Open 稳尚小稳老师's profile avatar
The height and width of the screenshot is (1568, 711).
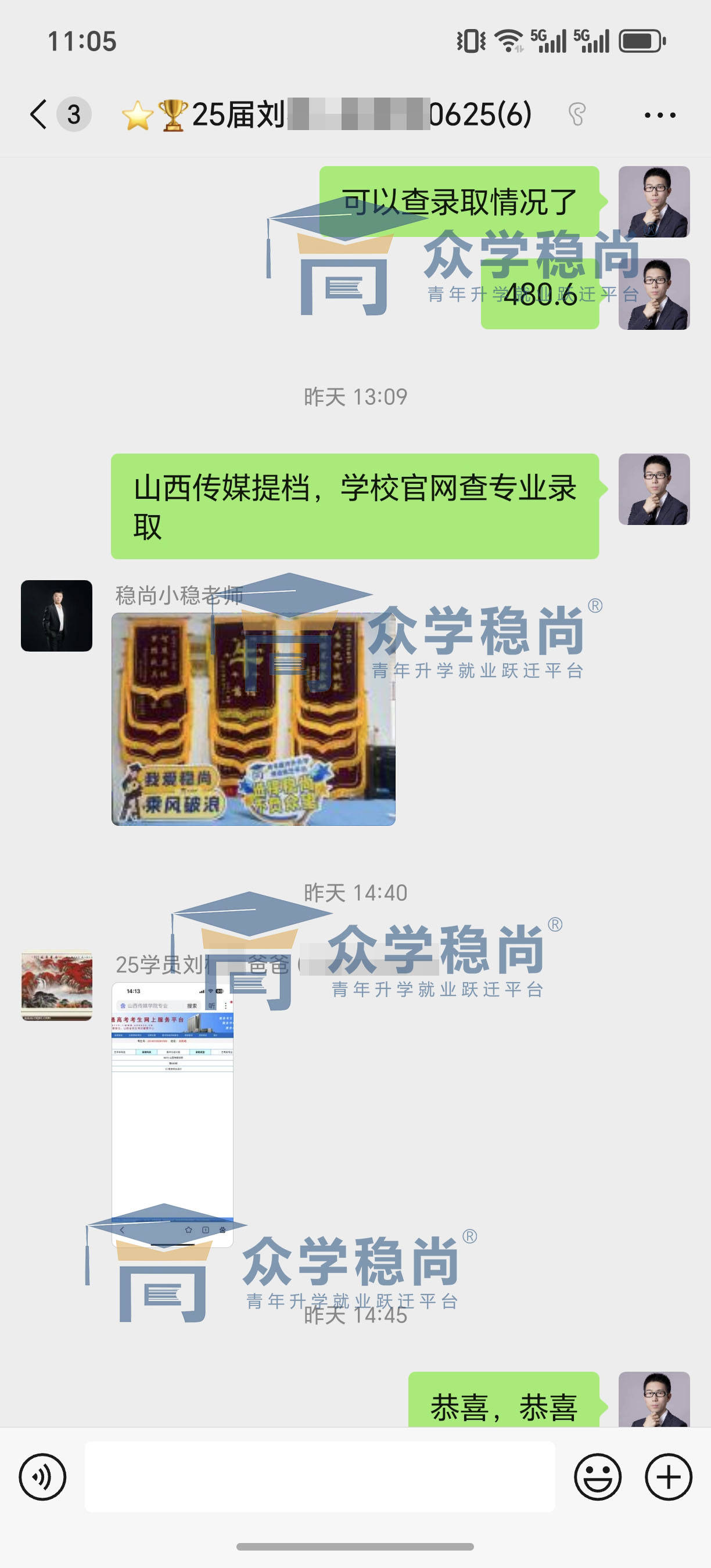pos(56,616)
